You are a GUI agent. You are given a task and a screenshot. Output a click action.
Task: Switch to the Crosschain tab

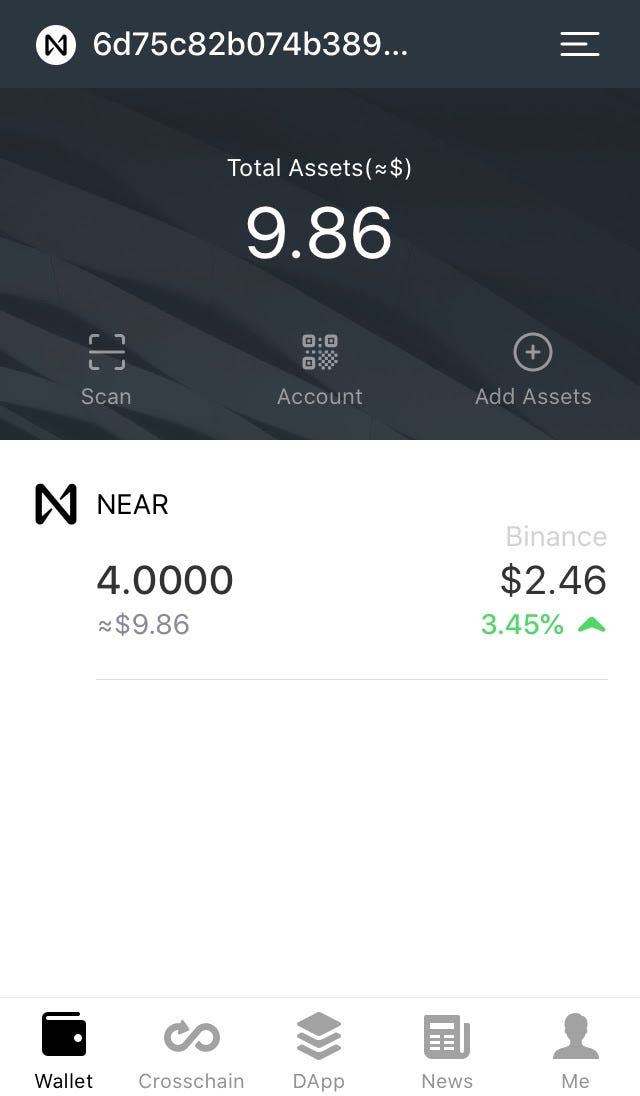click(191, 1050)
